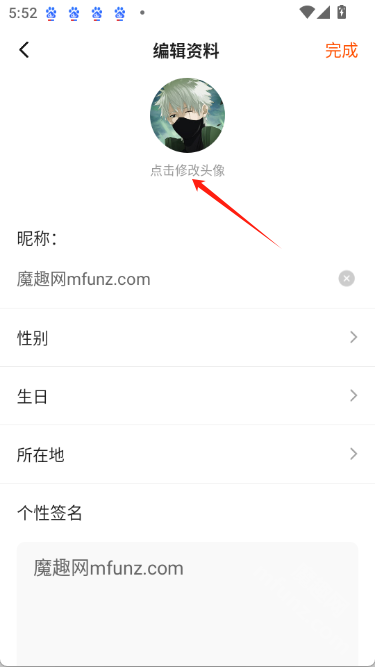375x667 pixels.
Task: Edit the 个性签名 signature text box
Action: (x=188, y=604)
